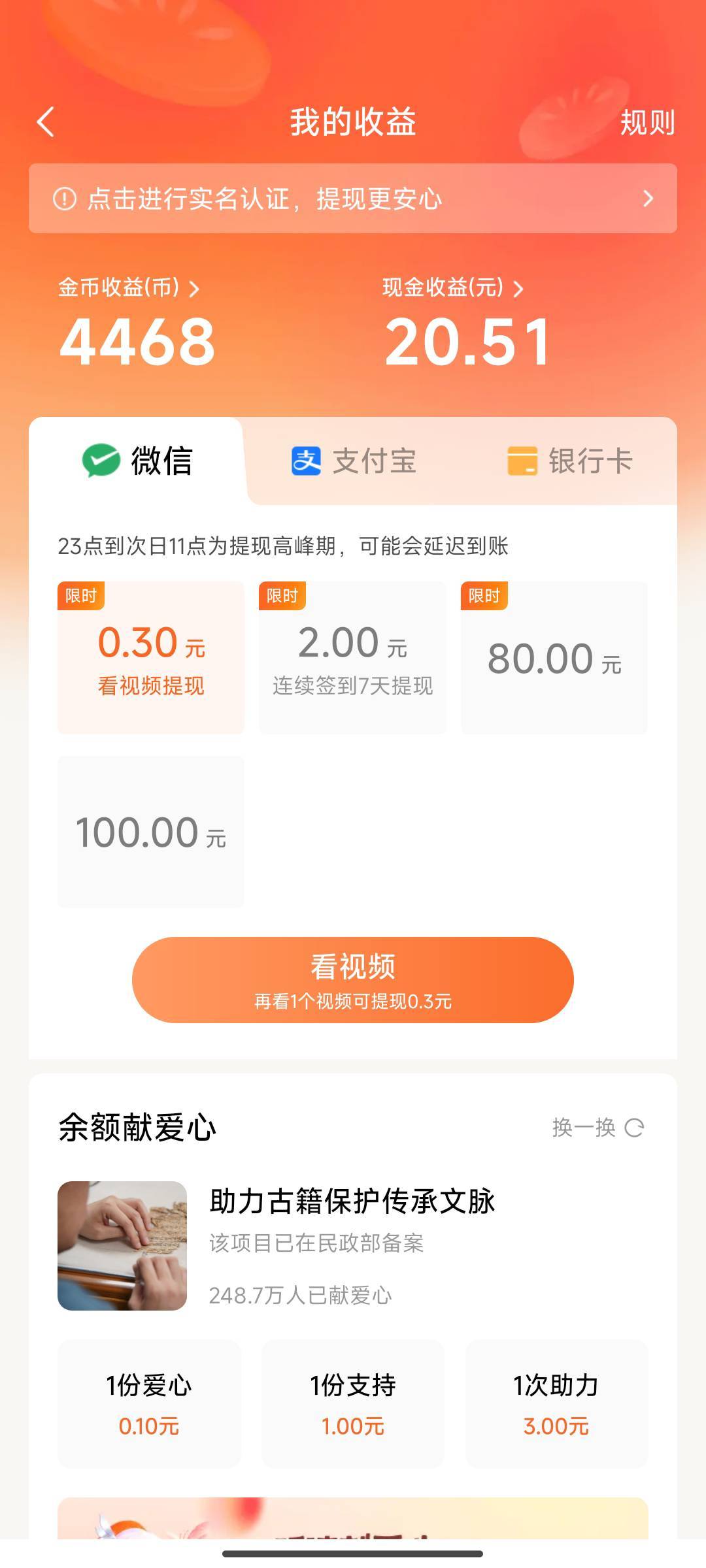View 金币收益 coin earnings details
The width and height of the screenshot is (706, 1568).
coord(129,288)
